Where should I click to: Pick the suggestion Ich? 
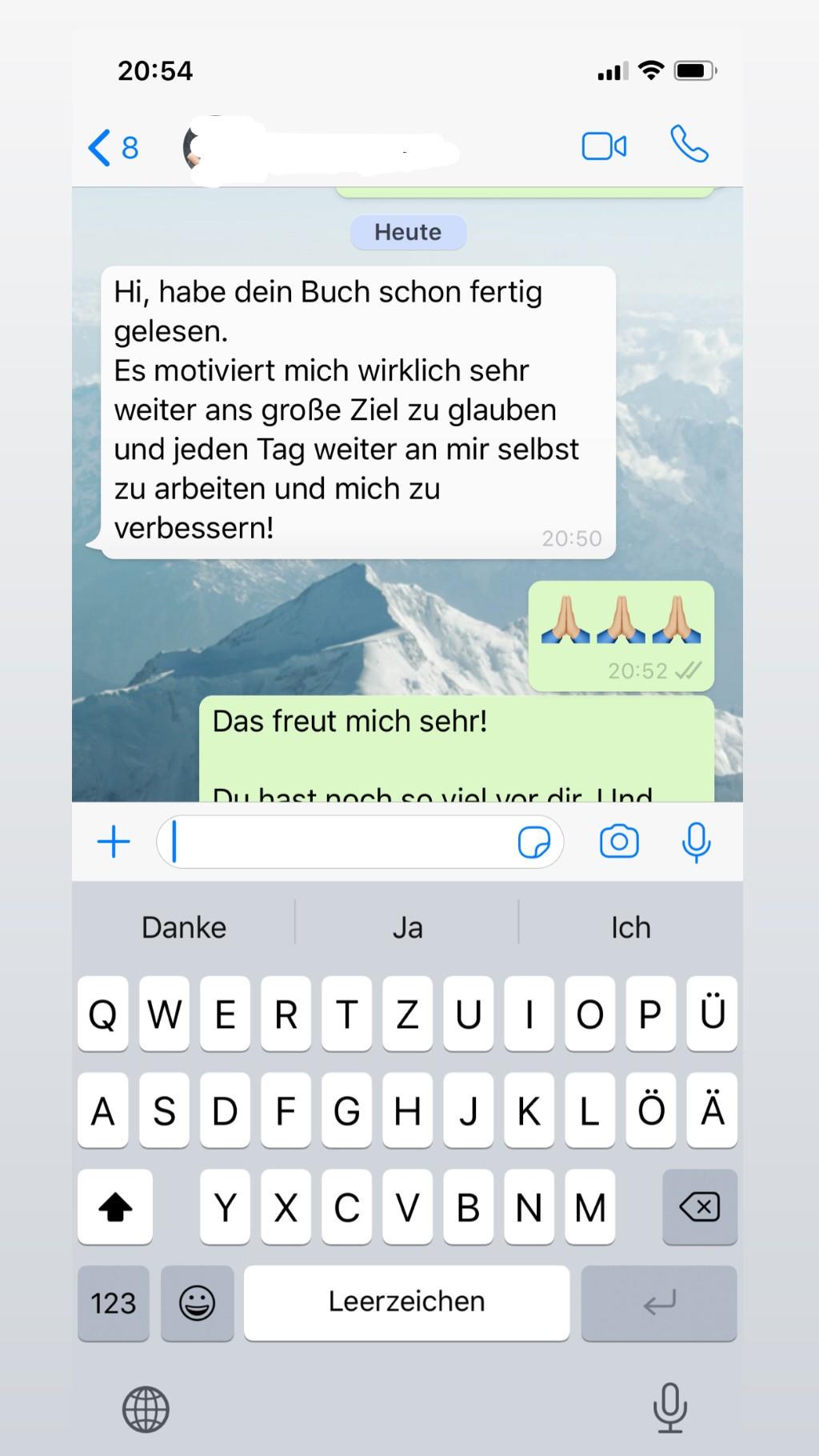coord(630,927)
